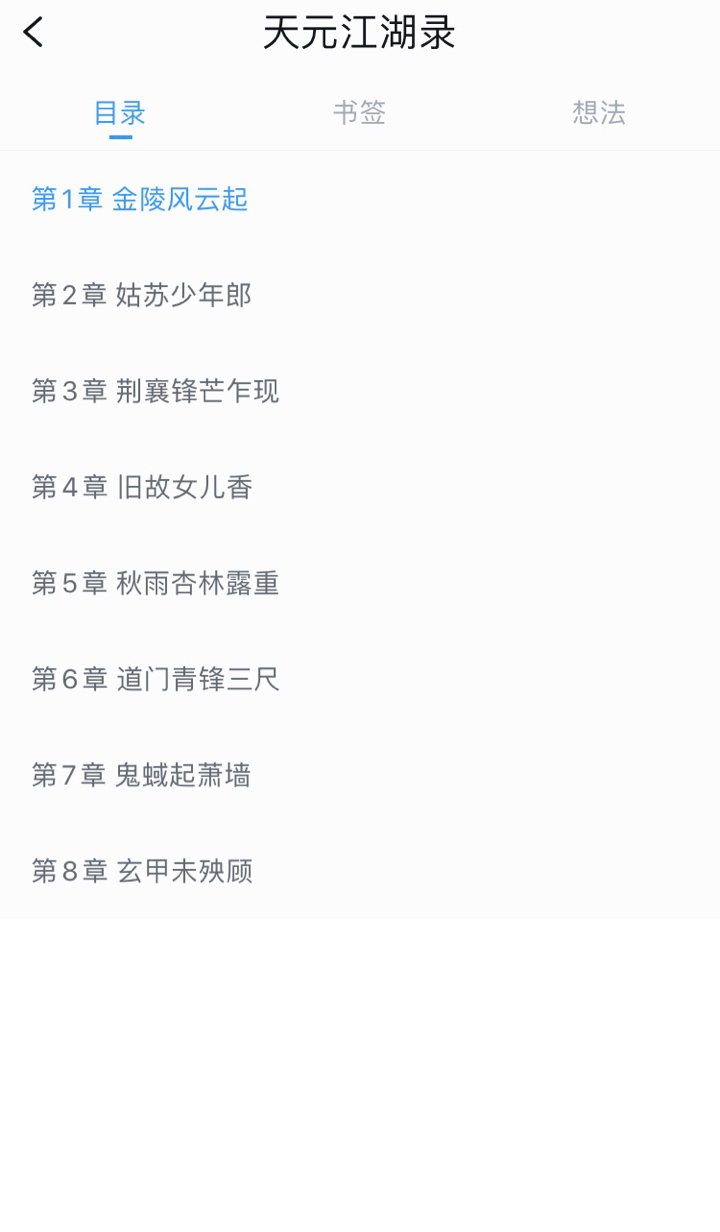Viewport: 720px width, 1232px height.
Task: Select chapter 第2章 姑苏少年郎
Action: (360, 295)
